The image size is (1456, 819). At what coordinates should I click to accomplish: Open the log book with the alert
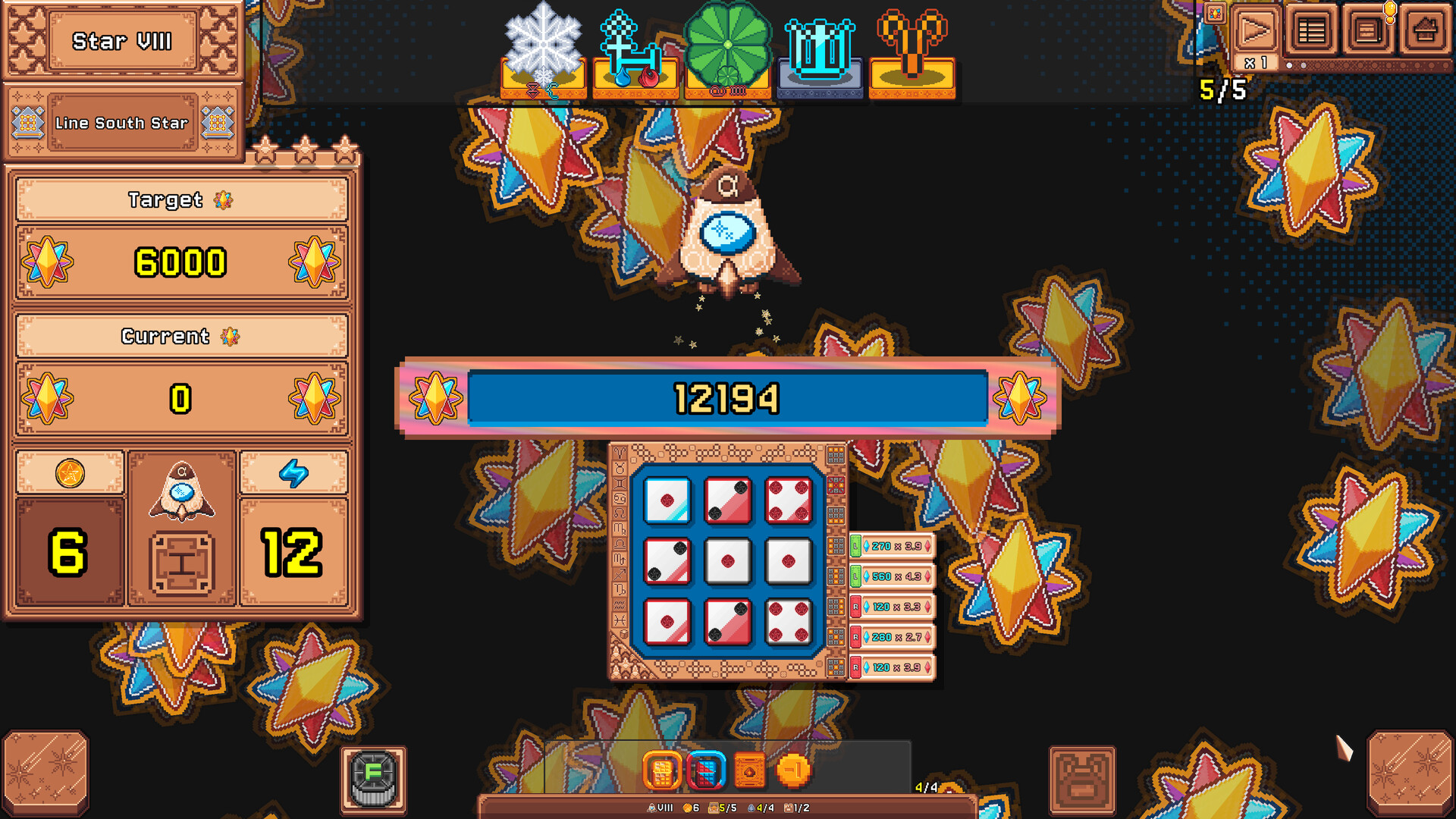(x=1368, y=32)
